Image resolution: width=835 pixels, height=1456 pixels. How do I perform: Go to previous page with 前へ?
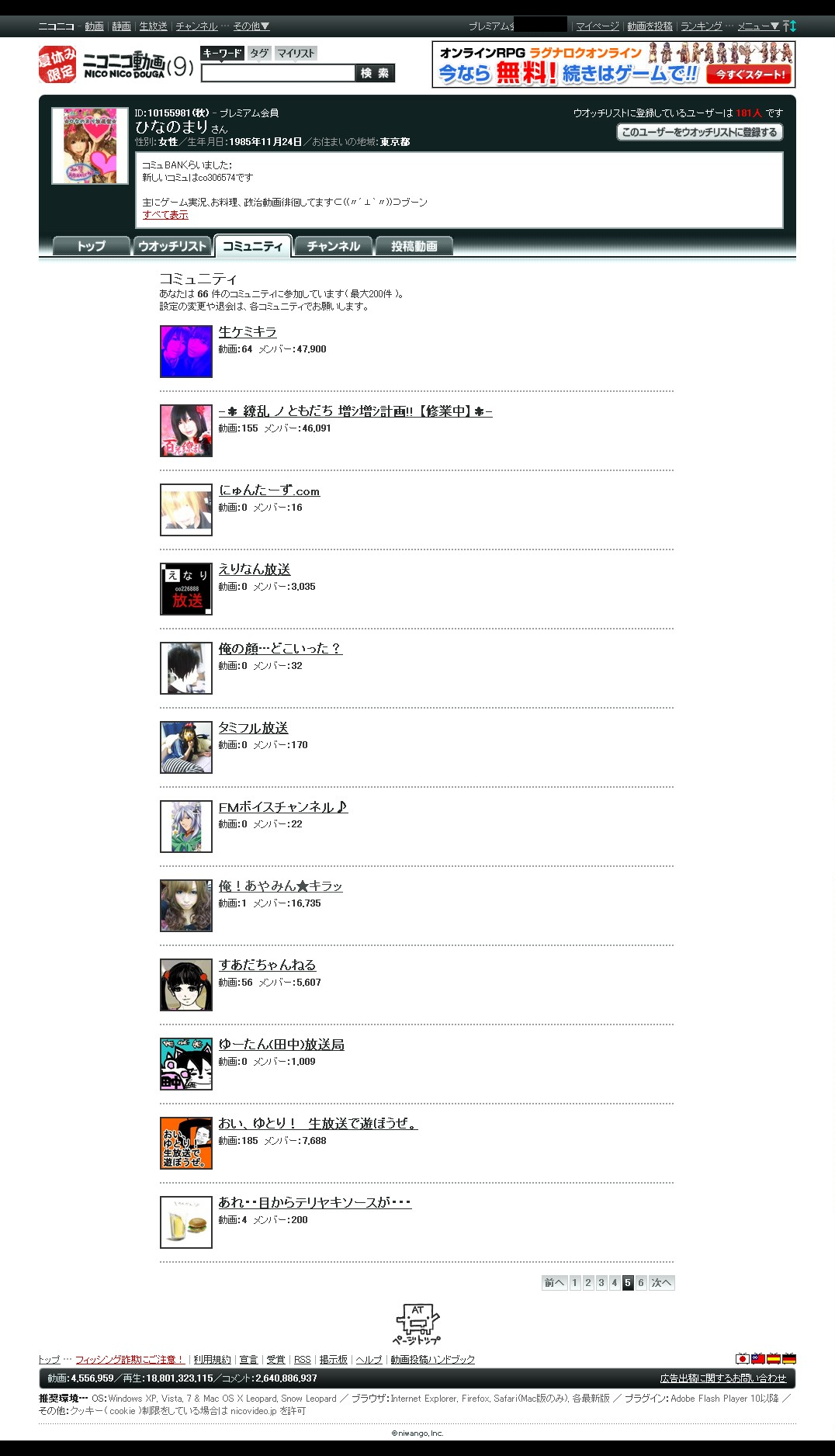pos(555,1283)
